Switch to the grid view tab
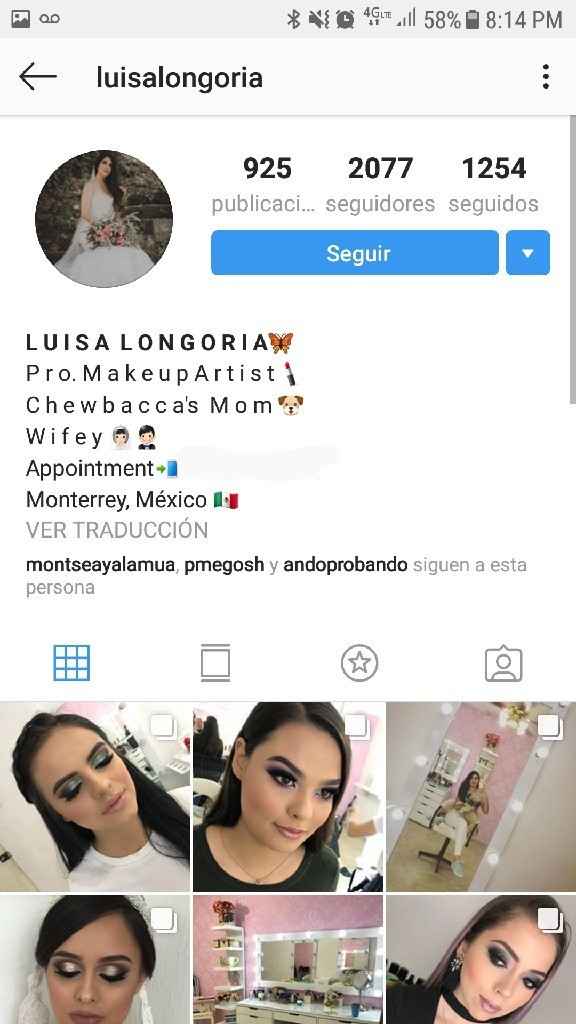 coord(72,663)
